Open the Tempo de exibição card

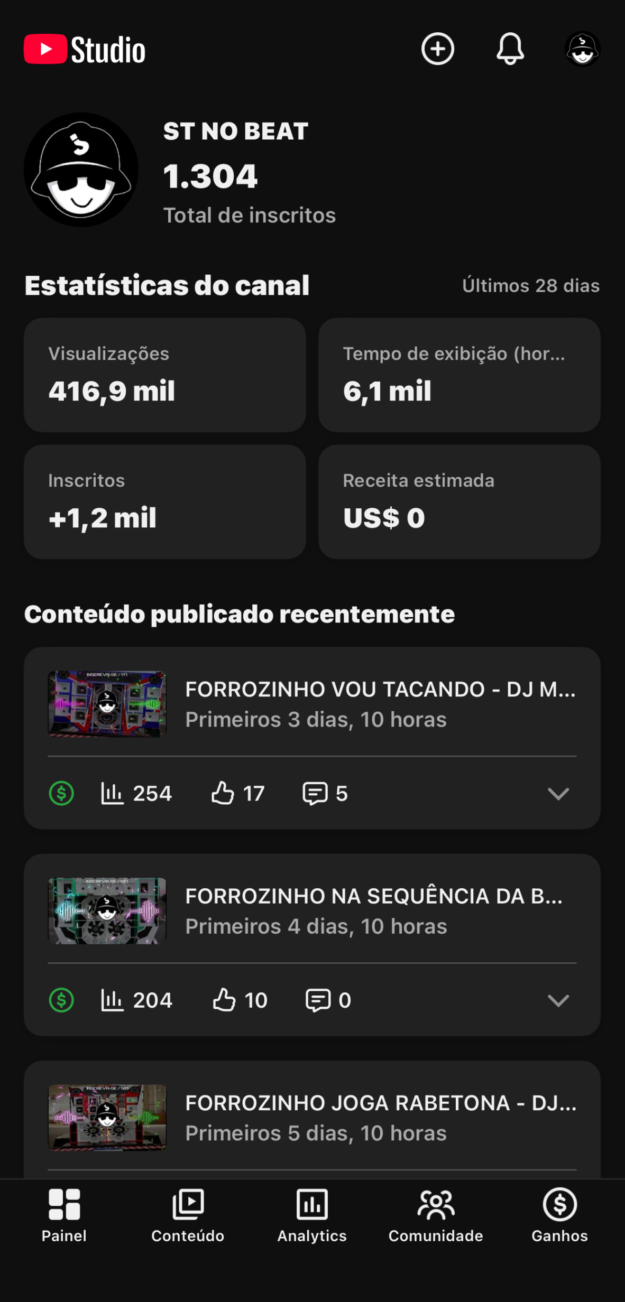pos(459,375)
